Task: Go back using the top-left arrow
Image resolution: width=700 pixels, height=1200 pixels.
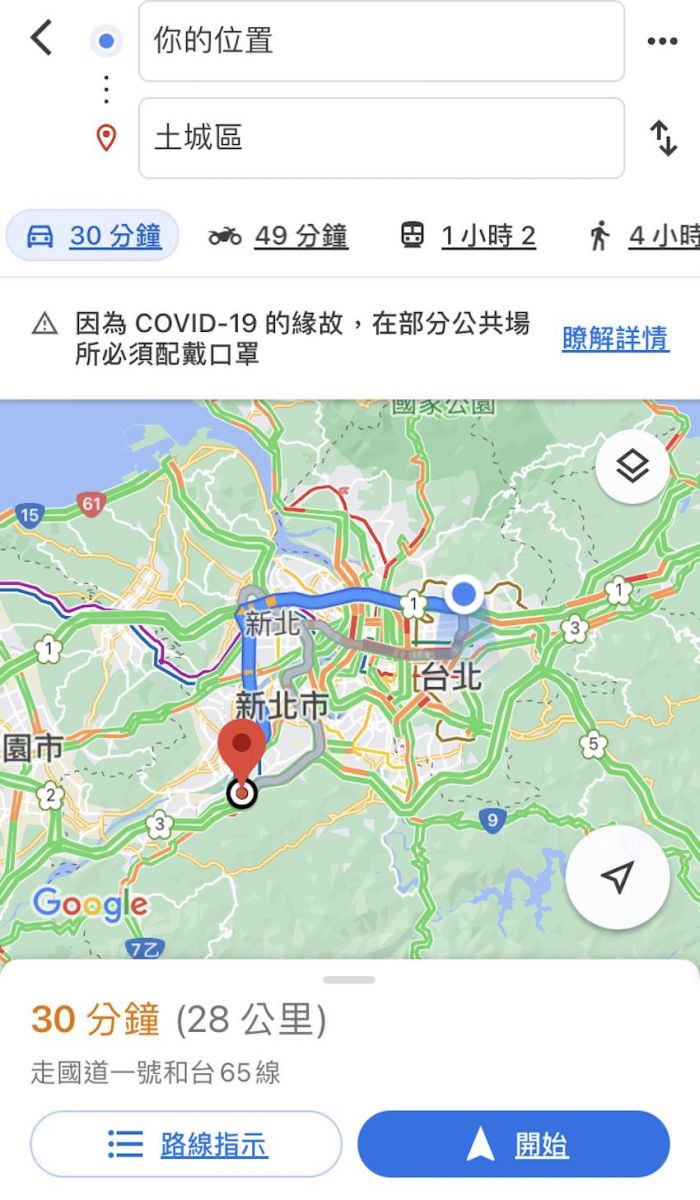Action: pyautogui.click(x=41, y=39)
